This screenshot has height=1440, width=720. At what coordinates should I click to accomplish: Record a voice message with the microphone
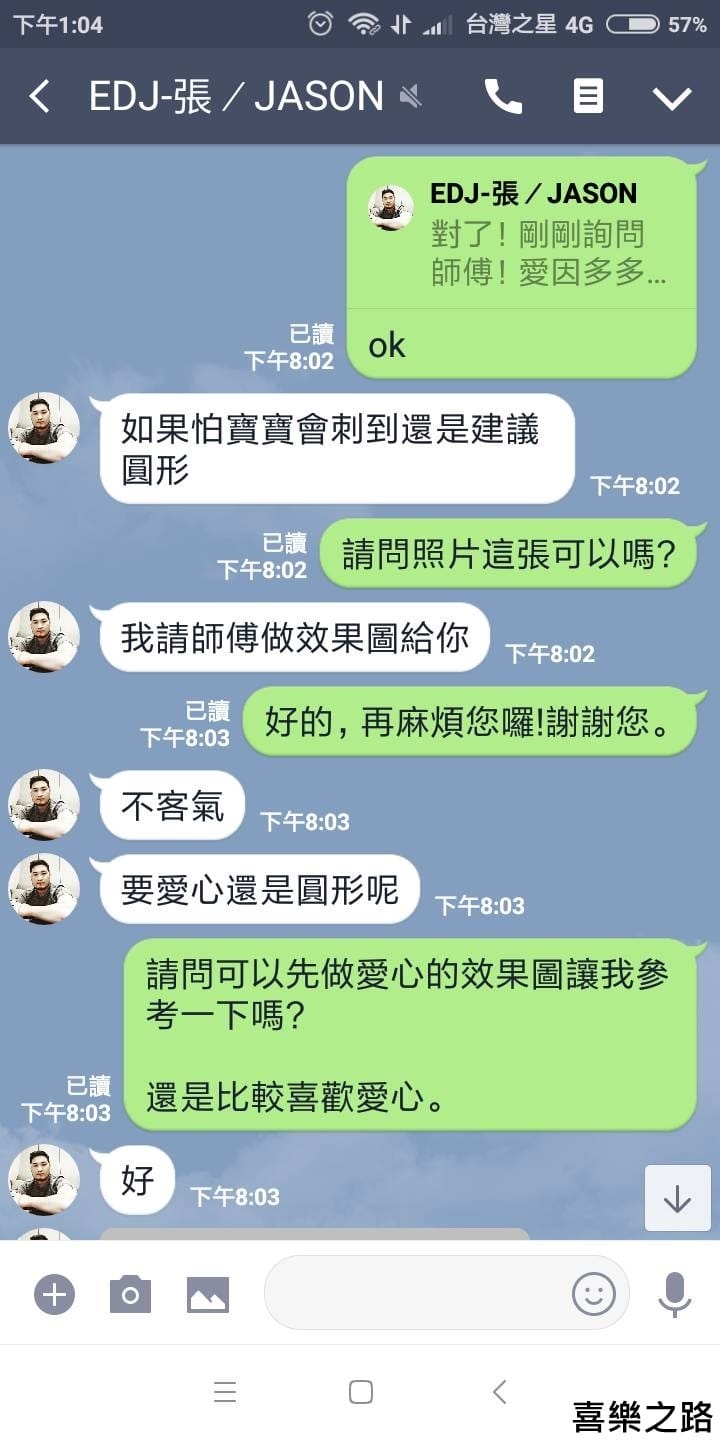tap(675, 1294)
